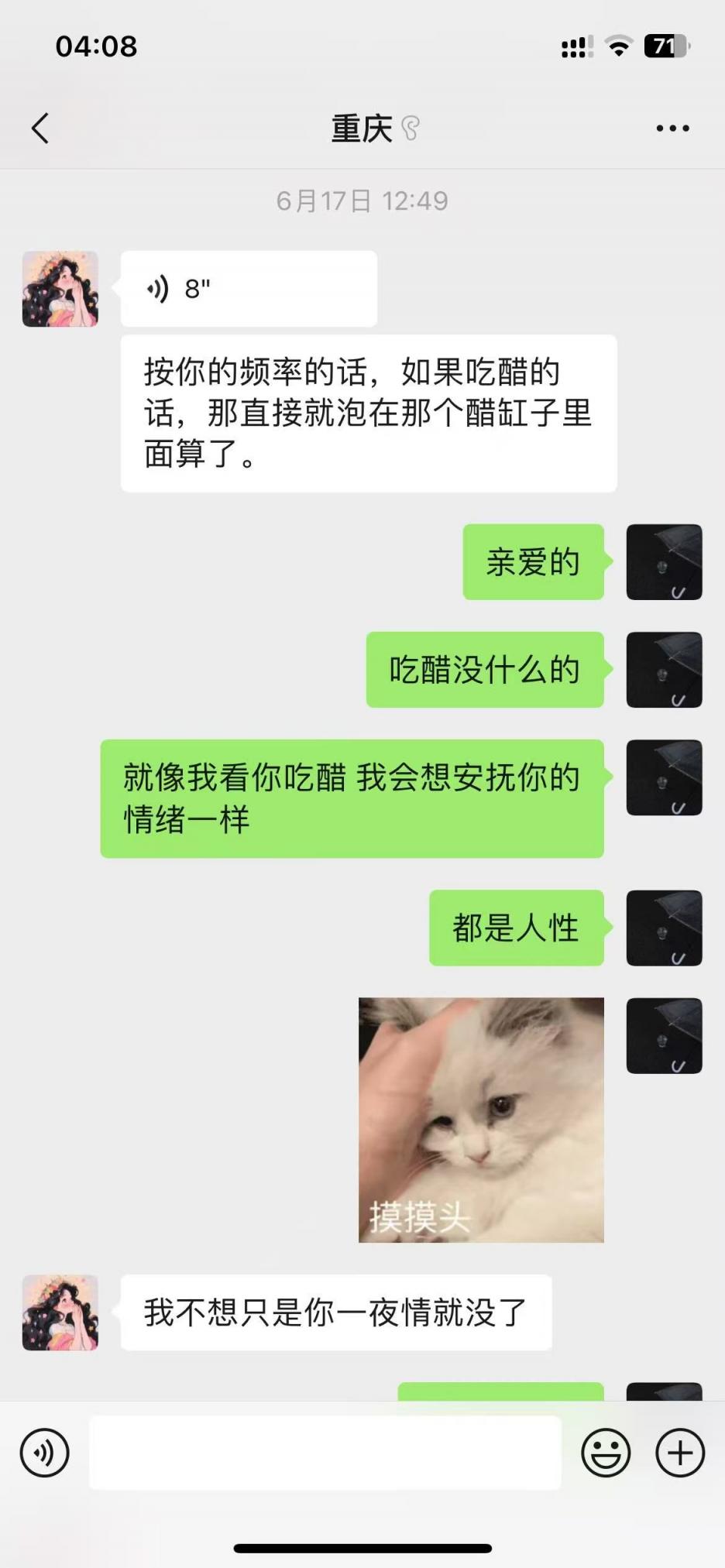The width and height of the screenshot is (725, 1568).
Task: Switch to voice input mode
Action: pos(45,1453)
